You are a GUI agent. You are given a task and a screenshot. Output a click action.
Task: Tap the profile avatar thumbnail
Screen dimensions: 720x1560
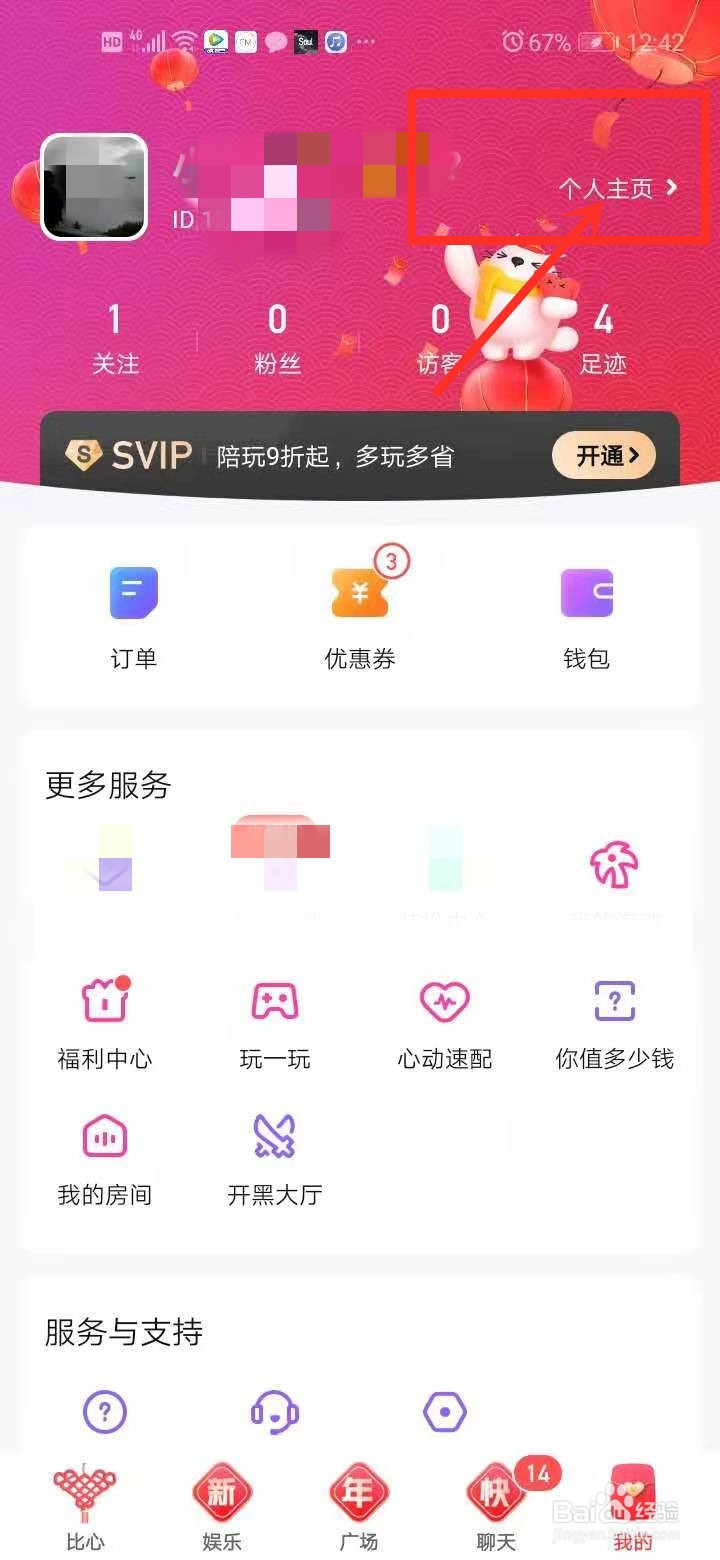(94, 187)
